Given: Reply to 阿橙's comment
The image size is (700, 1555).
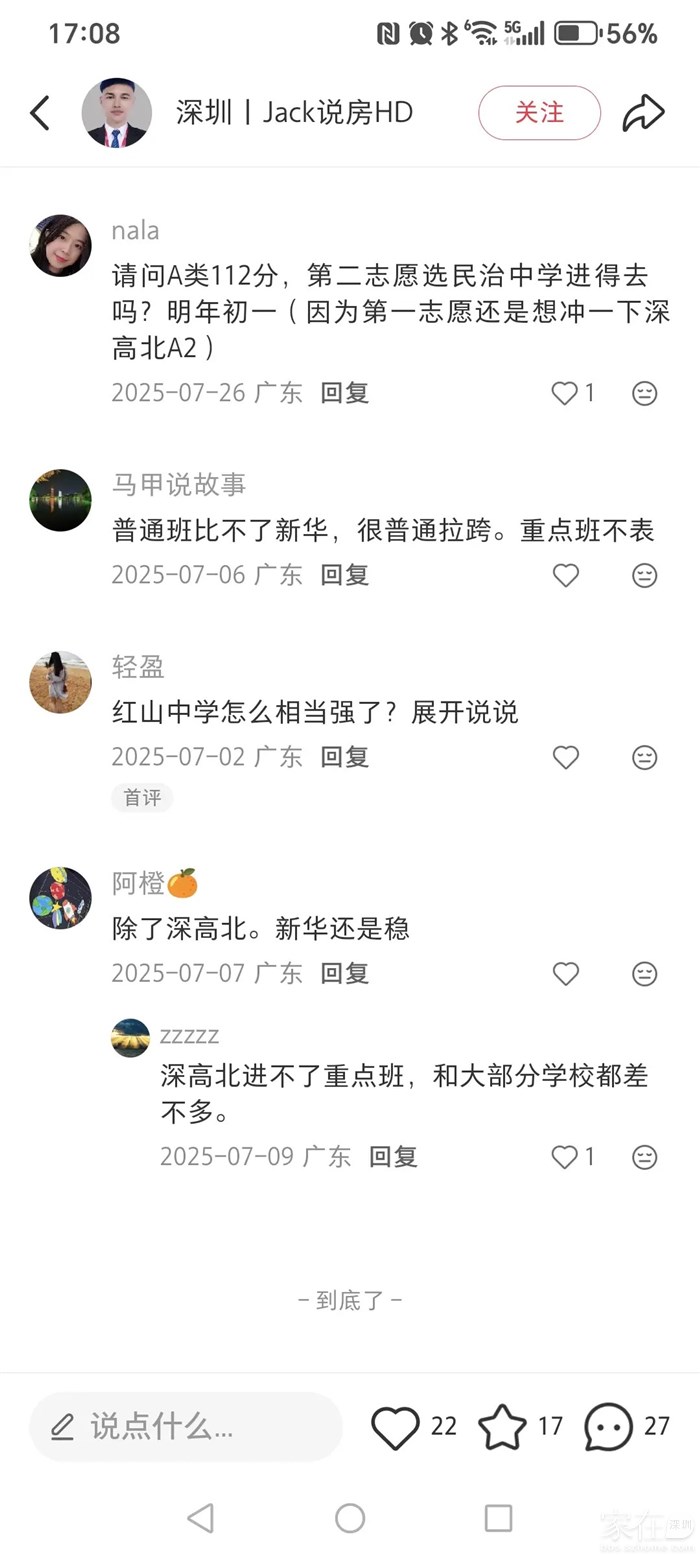Looking at the screenshot, I should 345,973.
